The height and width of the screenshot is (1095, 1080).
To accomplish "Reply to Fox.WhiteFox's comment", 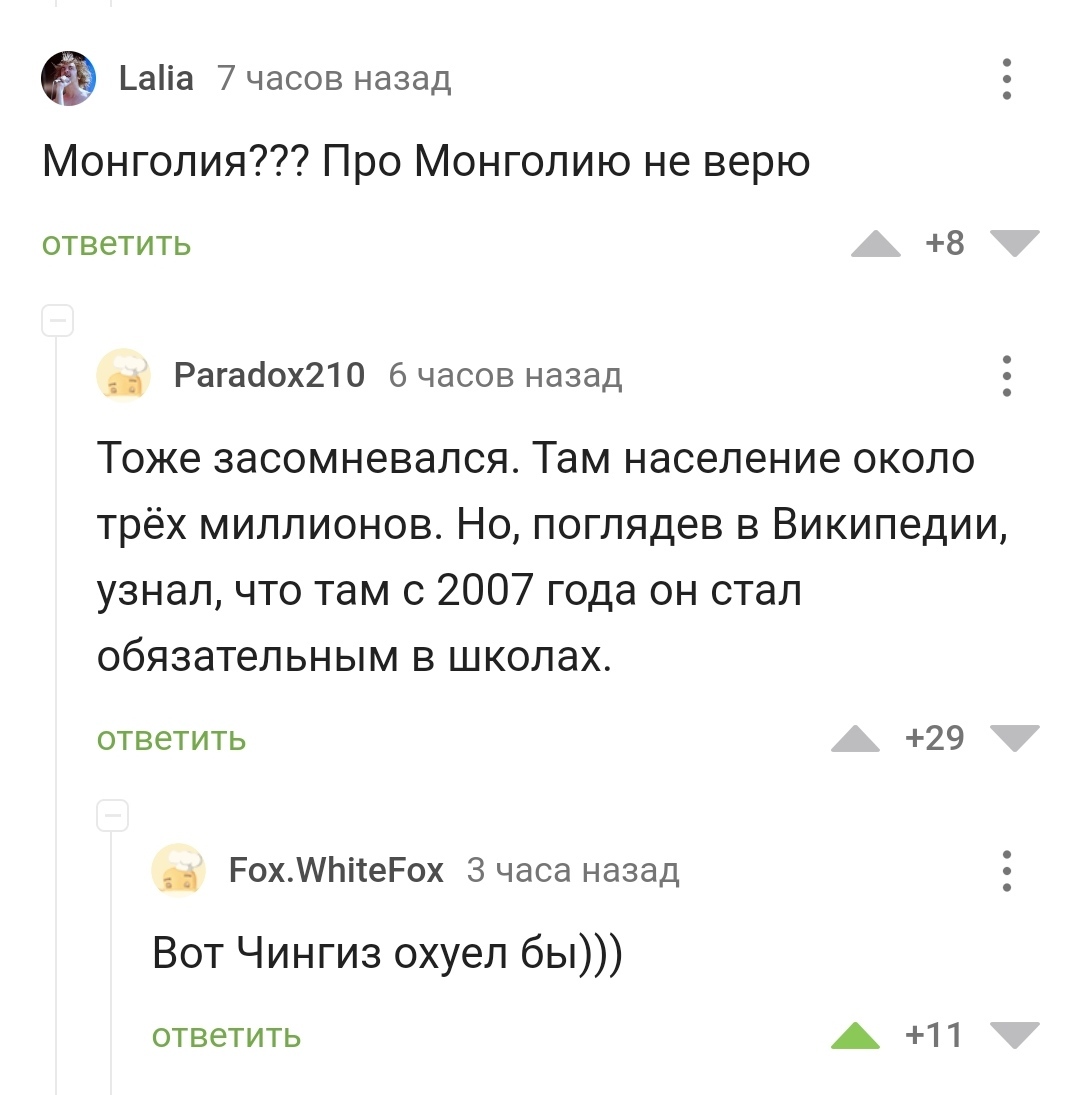I will (x=226, y=1035).
